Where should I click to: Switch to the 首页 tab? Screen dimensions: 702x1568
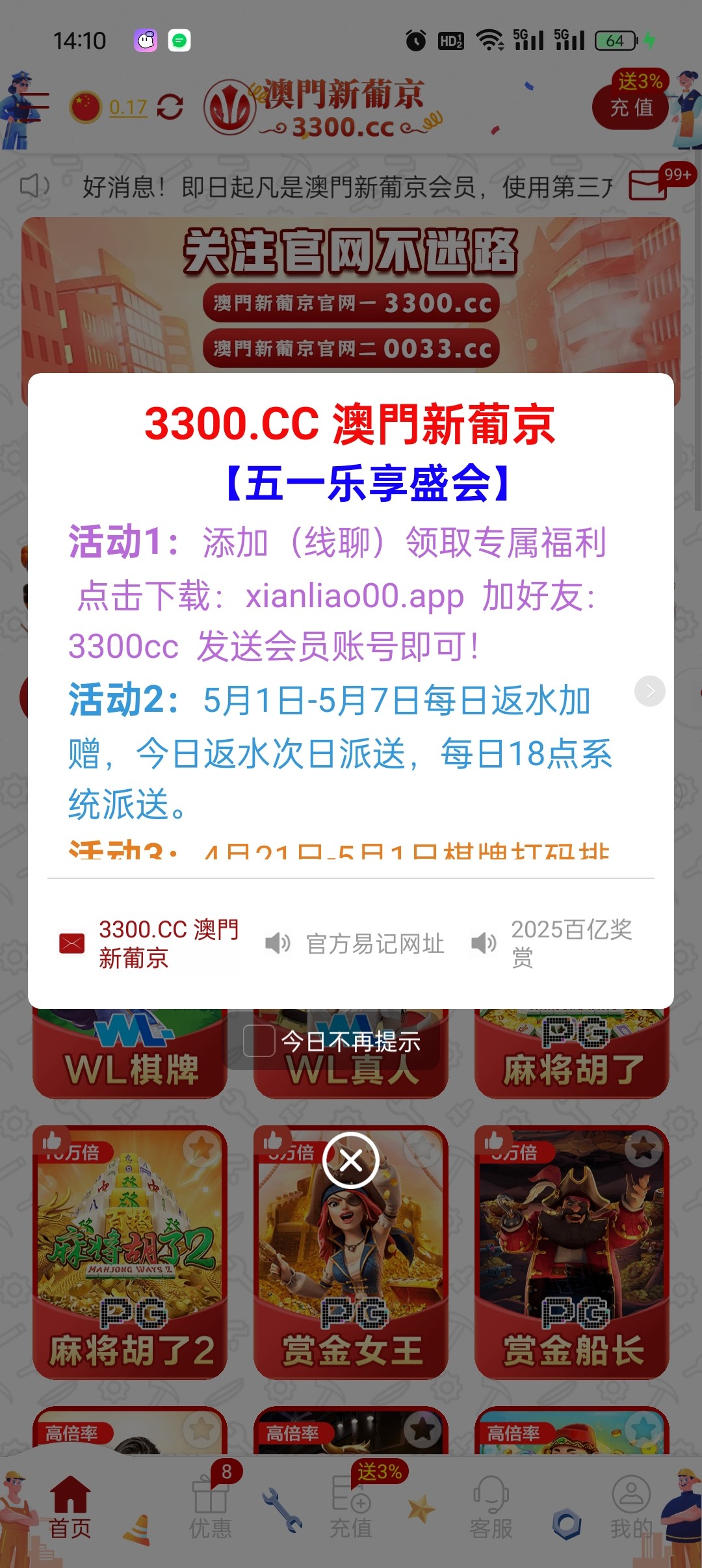70,1515
